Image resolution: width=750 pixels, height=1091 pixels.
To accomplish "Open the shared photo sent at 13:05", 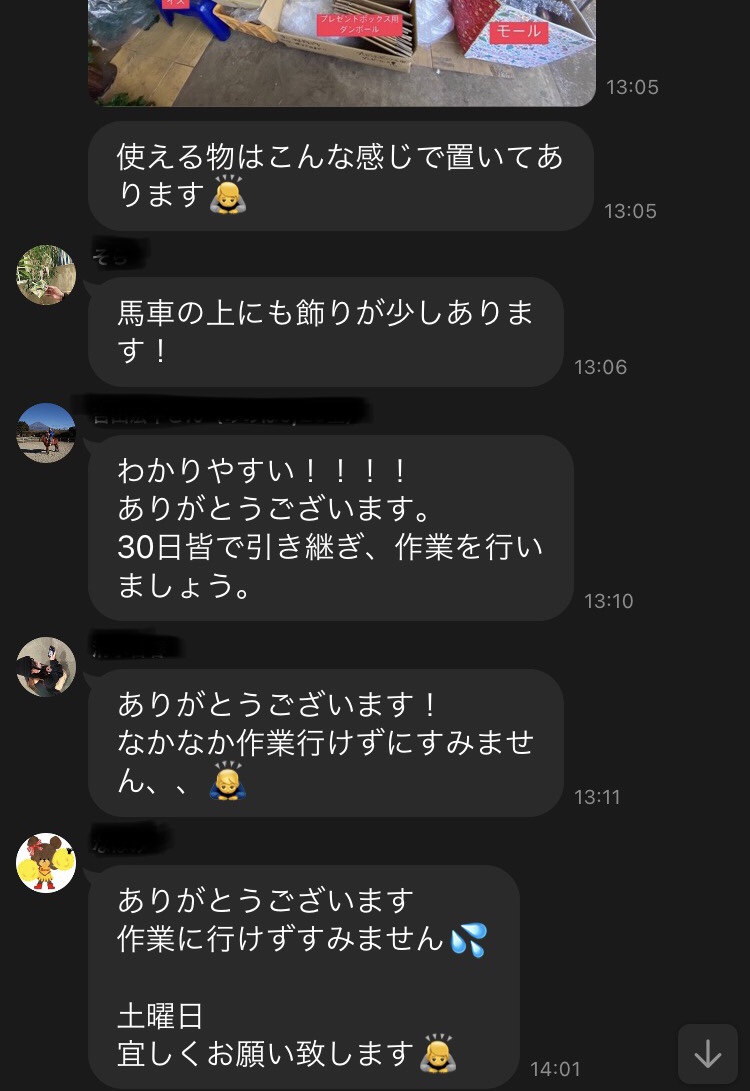I will point(342,50).
